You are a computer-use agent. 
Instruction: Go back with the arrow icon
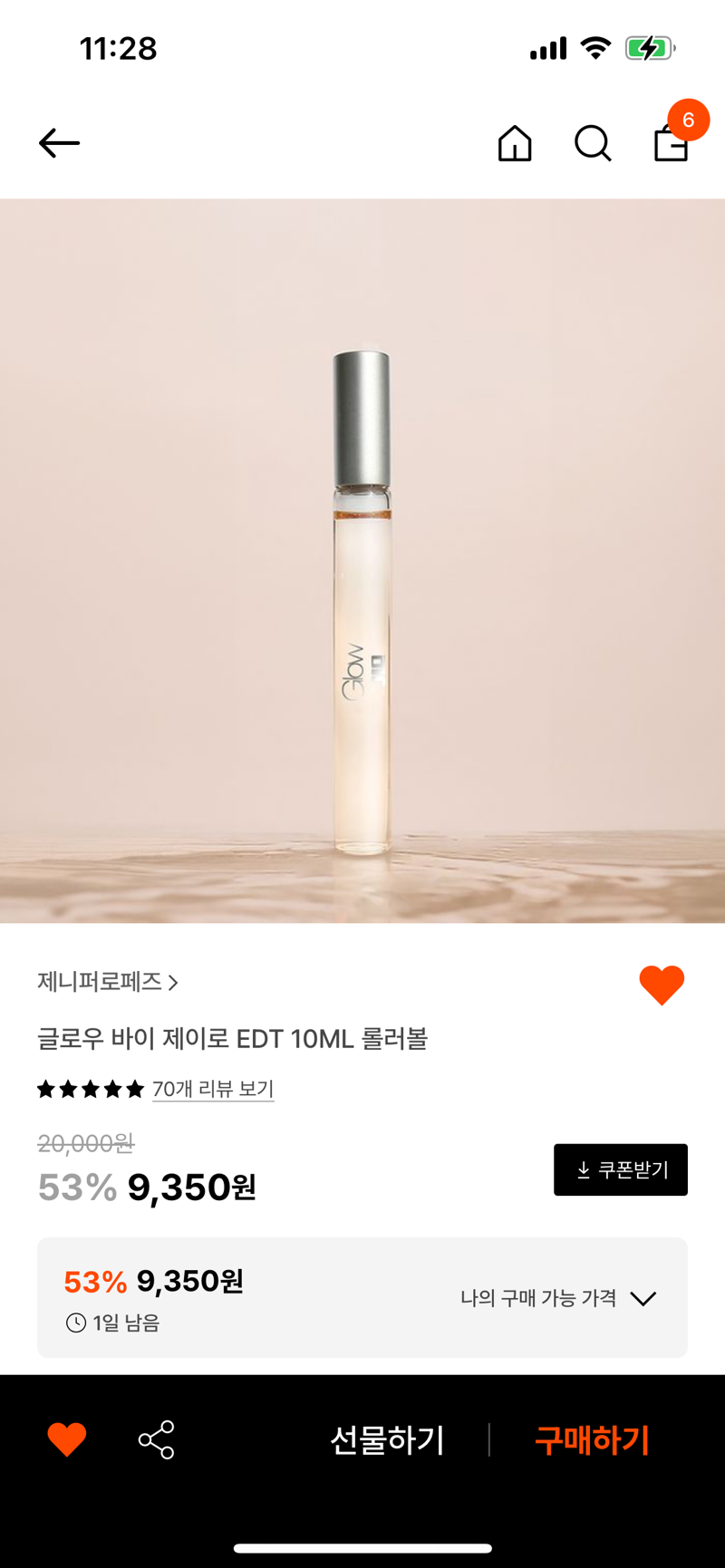[x=59, y=143]
